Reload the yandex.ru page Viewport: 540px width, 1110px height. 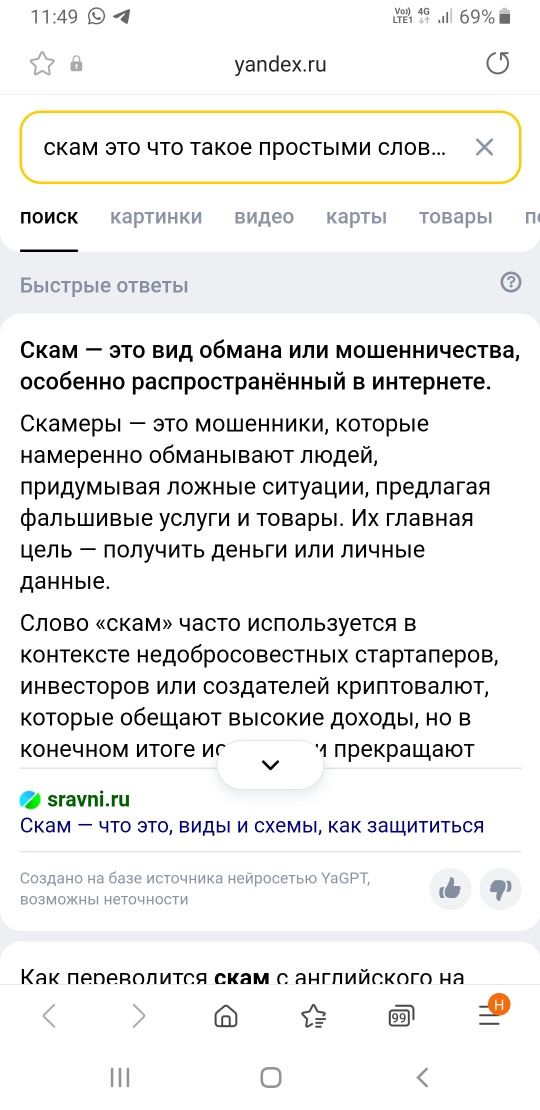498,64
